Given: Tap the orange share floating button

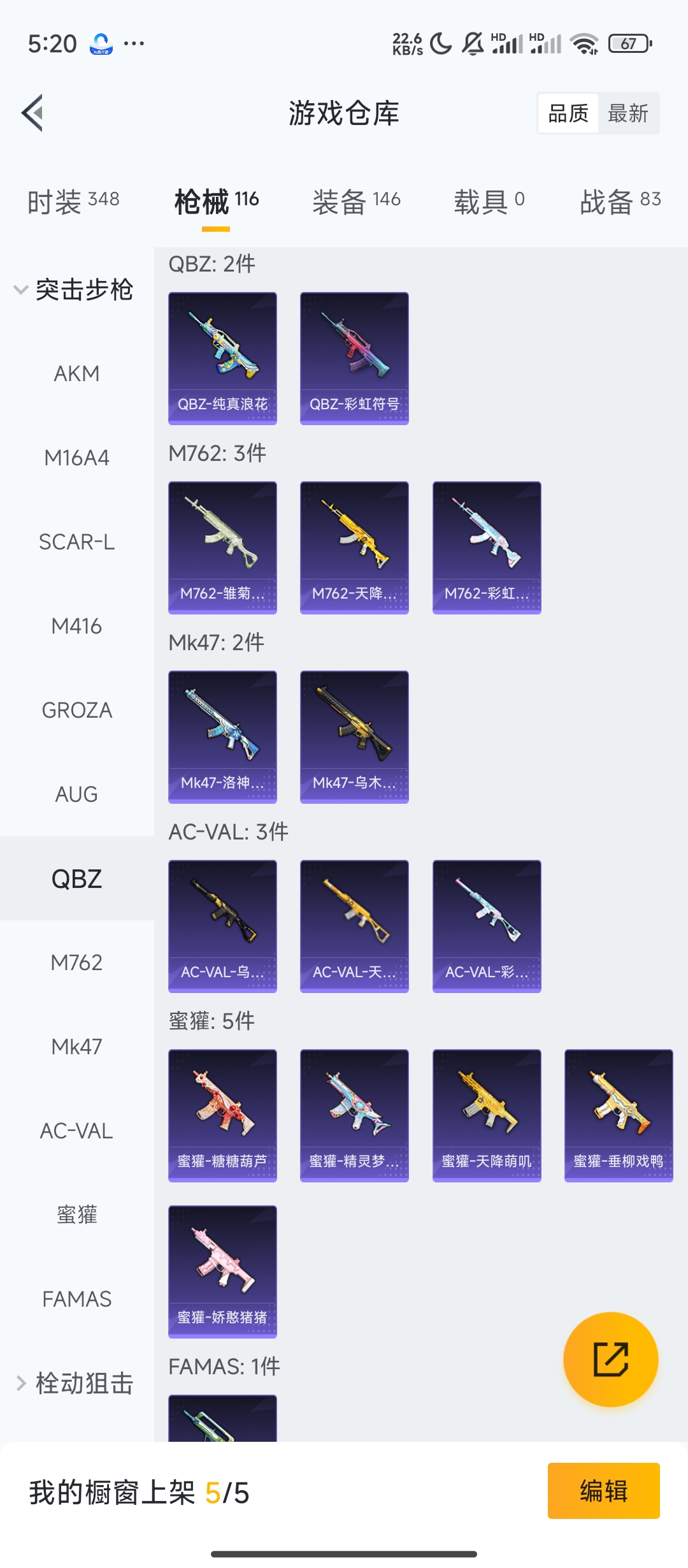Looking at the screenshot, I should point(610,1359).
